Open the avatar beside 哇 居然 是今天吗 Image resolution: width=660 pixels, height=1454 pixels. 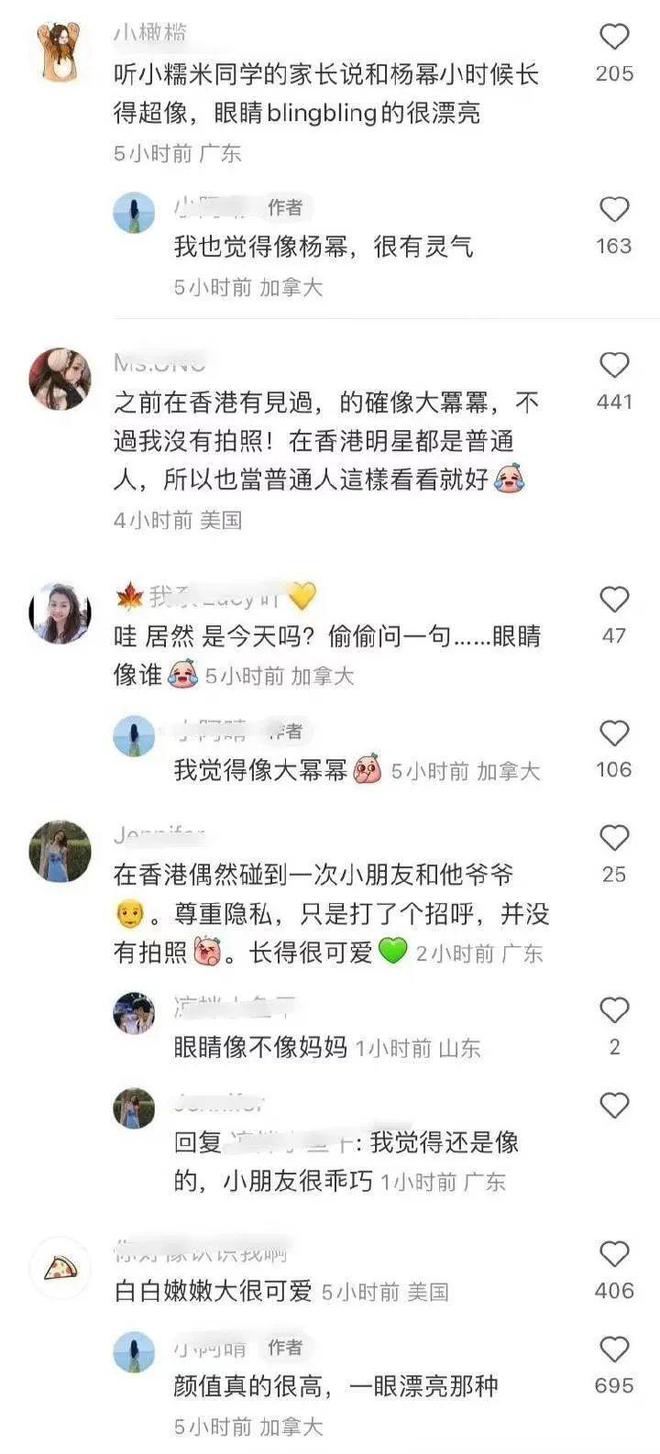[x=60, y=613]
